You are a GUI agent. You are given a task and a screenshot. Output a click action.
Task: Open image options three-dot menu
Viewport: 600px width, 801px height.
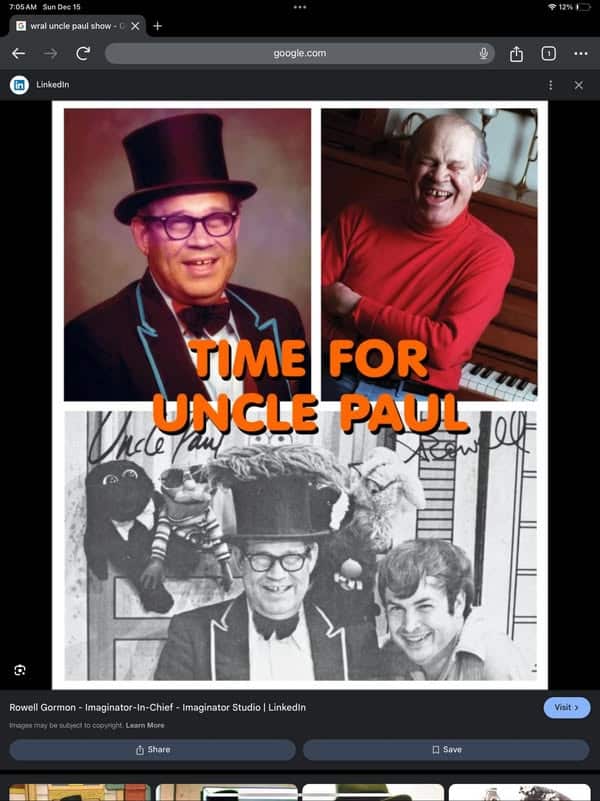click(550, 85)
